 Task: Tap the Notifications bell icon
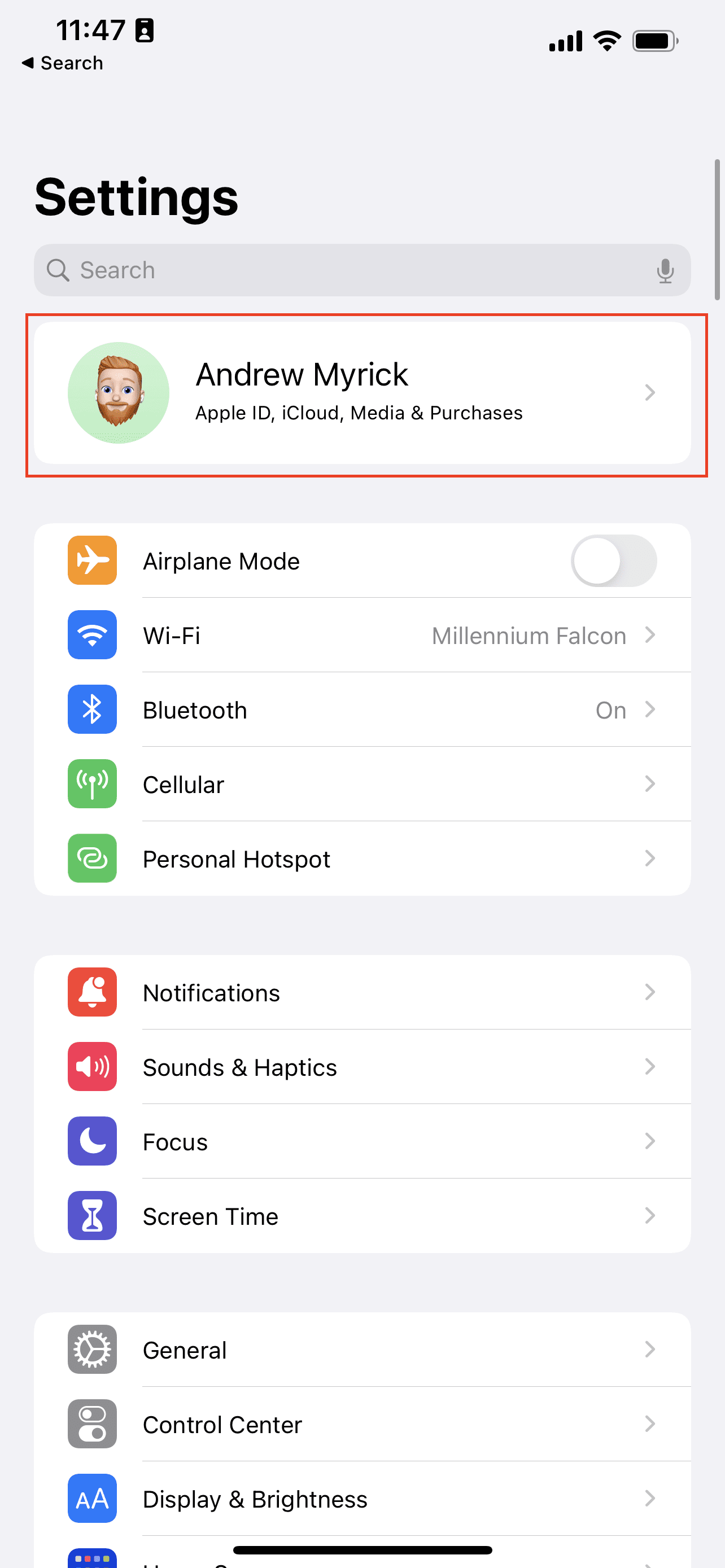(92, 992)
